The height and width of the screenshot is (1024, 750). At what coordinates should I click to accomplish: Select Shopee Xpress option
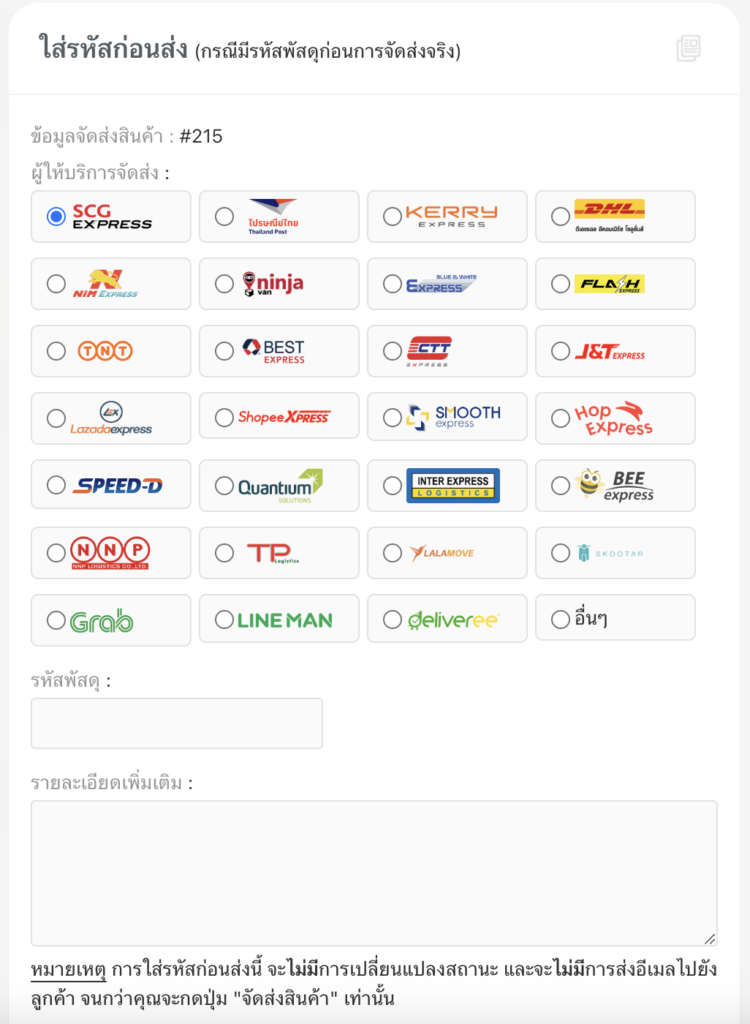pyautogui.click(x=224, y=418)
